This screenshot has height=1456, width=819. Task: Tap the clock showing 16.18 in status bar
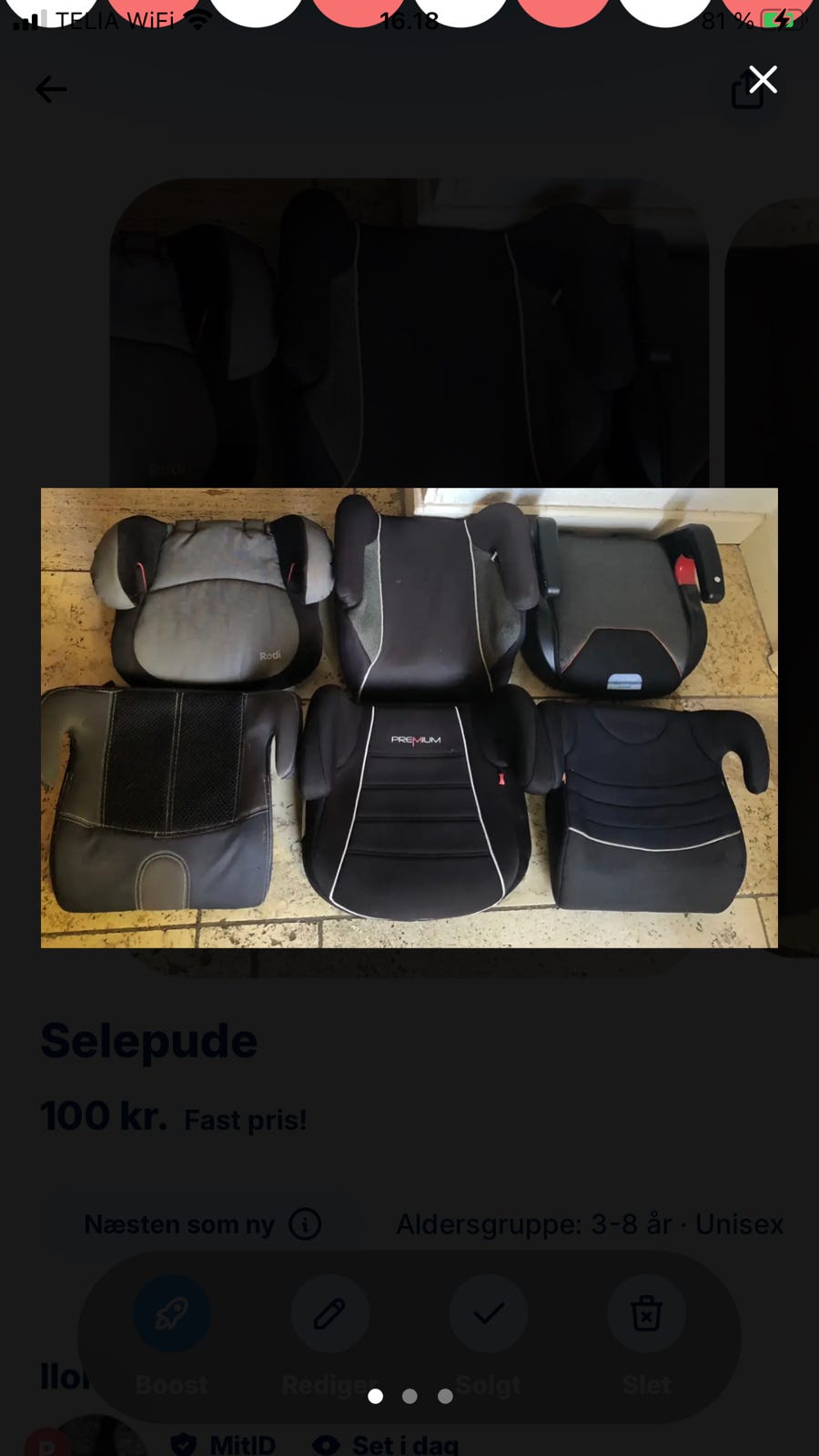pyautogui.click(x=409, y=18)
